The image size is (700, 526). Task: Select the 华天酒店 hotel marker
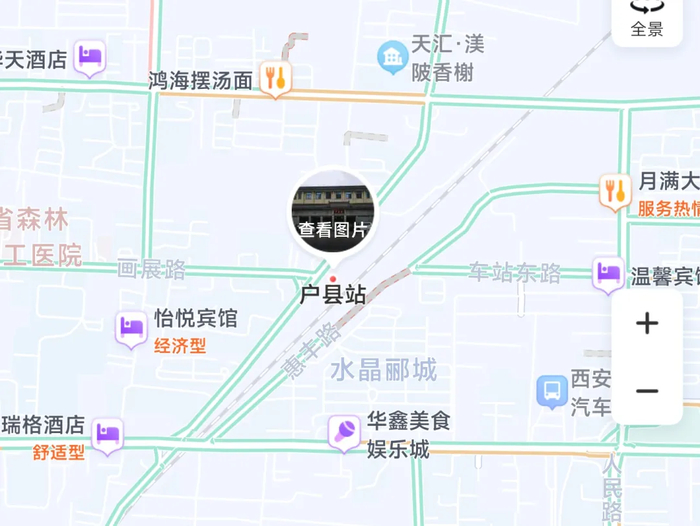[x=90, y=58]
